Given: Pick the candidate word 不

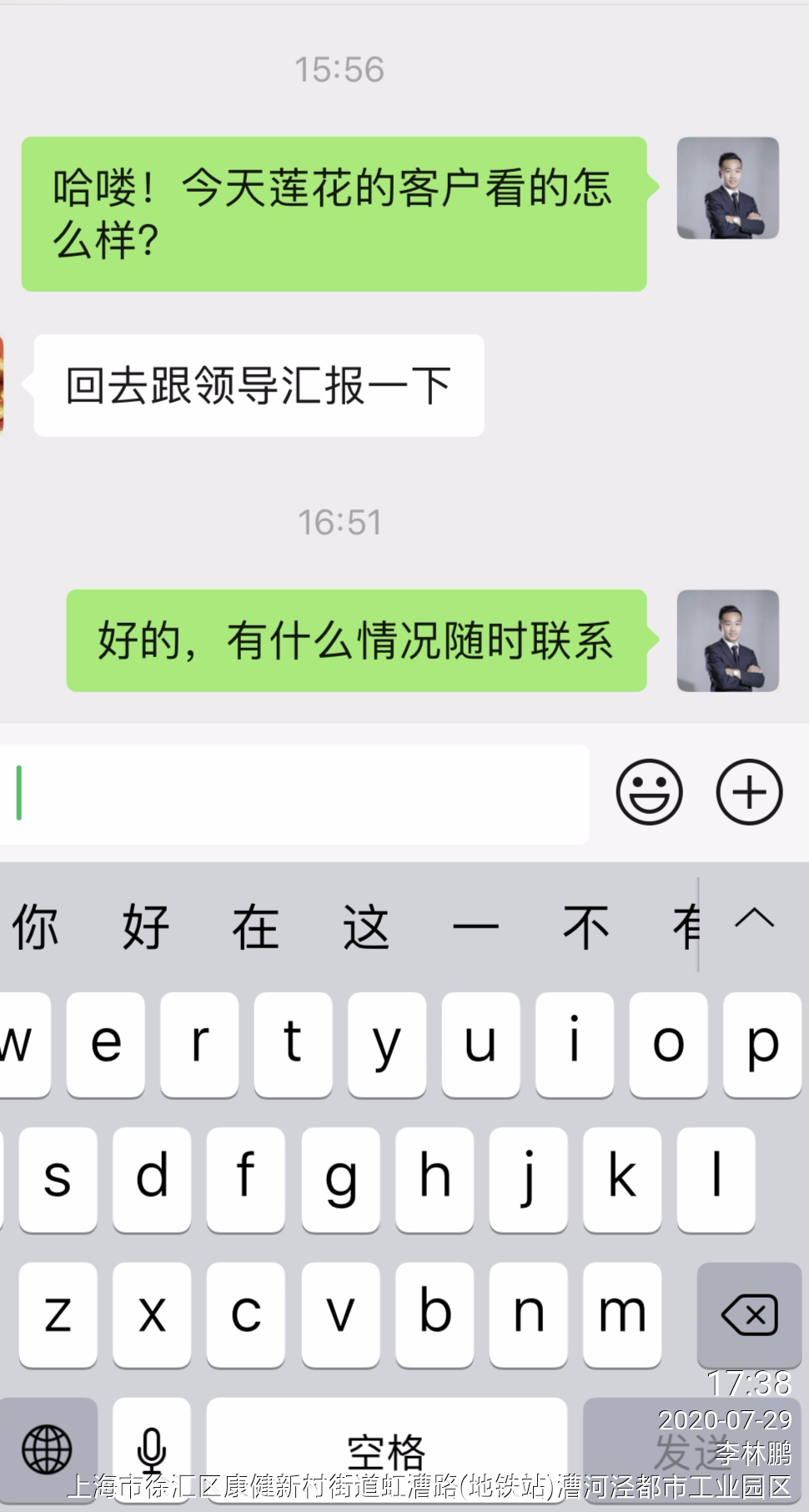Looking at the screenshot, I should (x=585, y=927).
